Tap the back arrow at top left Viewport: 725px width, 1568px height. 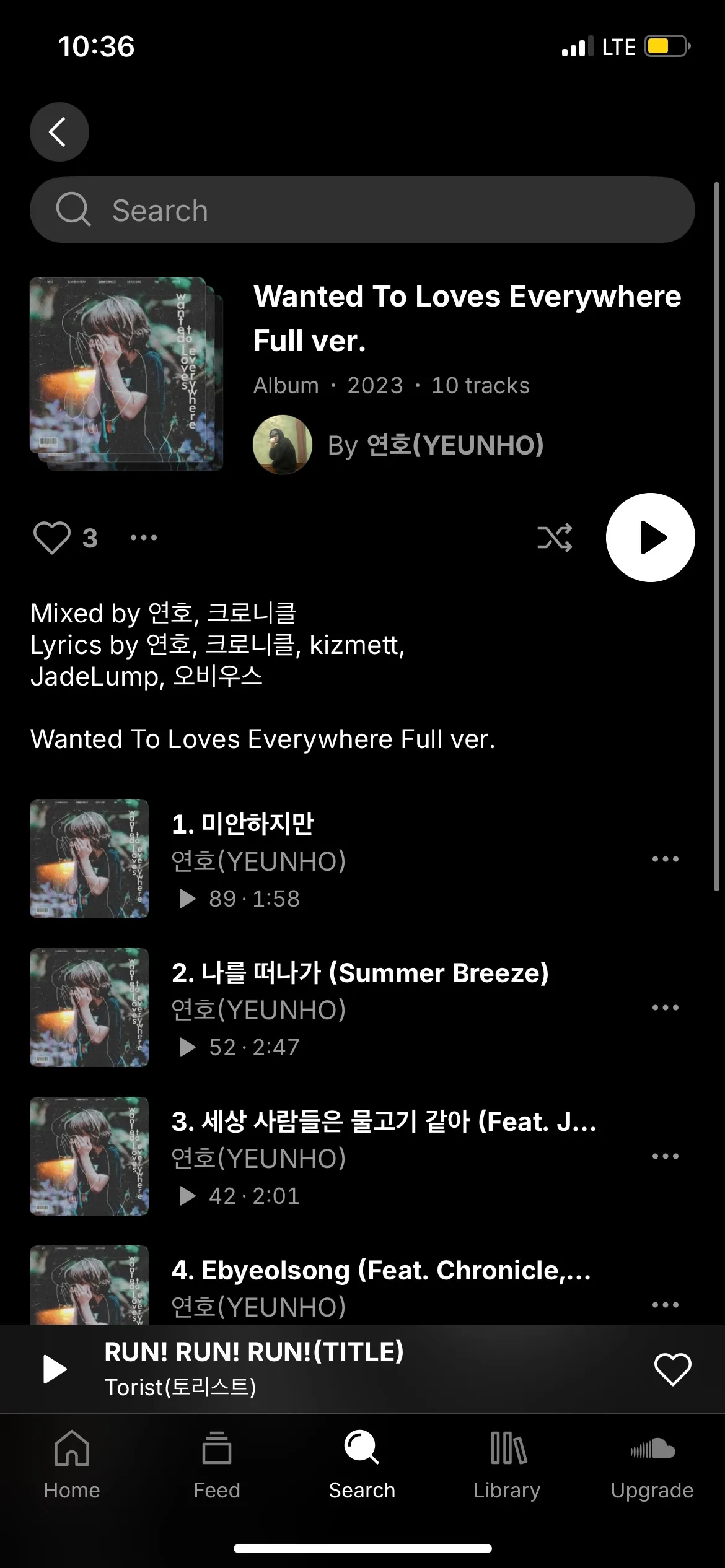[59, 131]
